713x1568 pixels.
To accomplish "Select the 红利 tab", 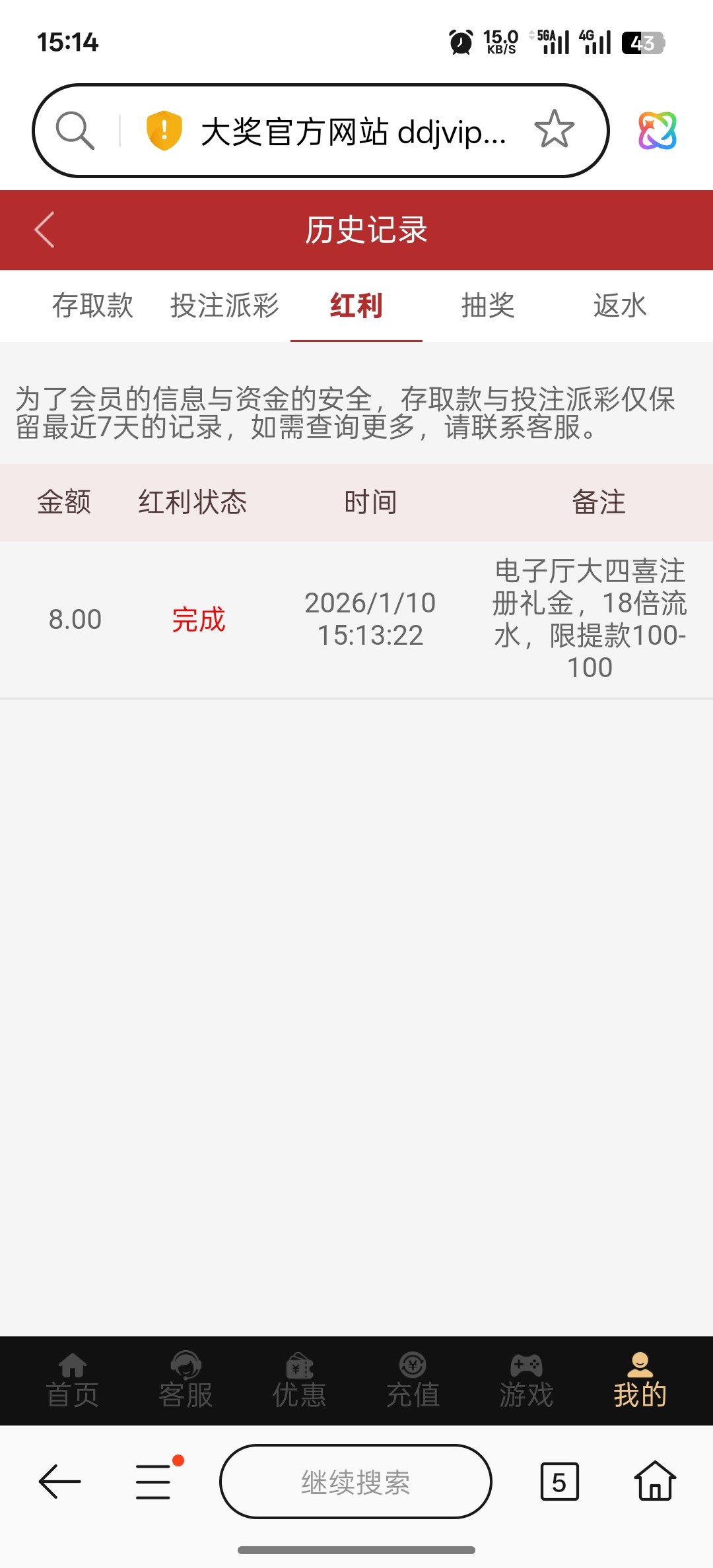I will [x=356, y=306].
